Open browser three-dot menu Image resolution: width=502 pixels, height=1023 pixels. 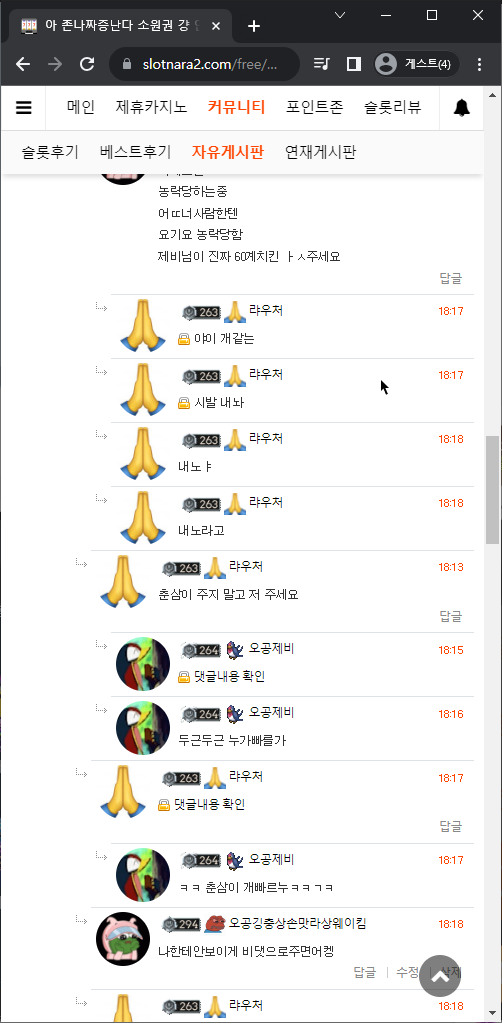click(x=480, y=63)
